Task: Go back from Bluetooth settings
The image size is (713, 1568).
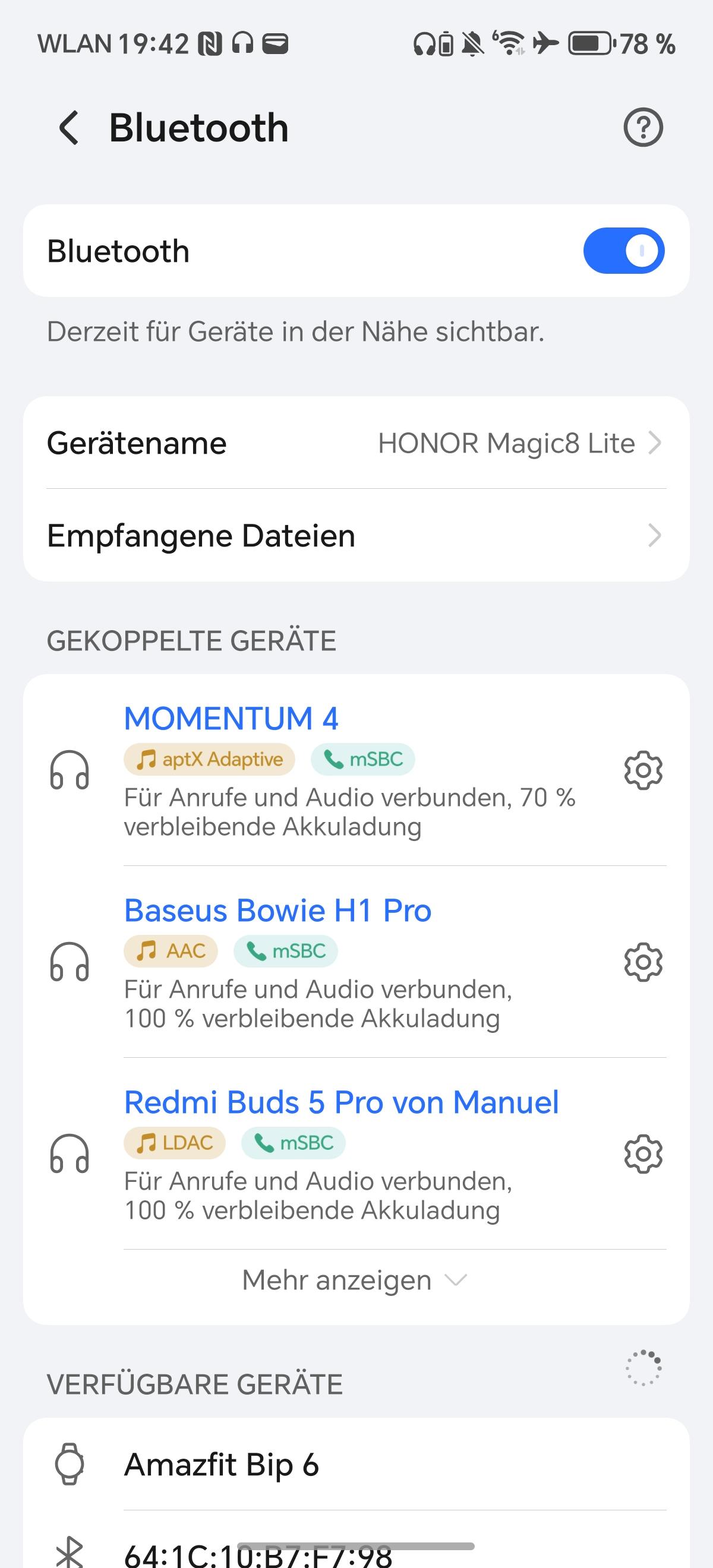Action: point(69,128)
